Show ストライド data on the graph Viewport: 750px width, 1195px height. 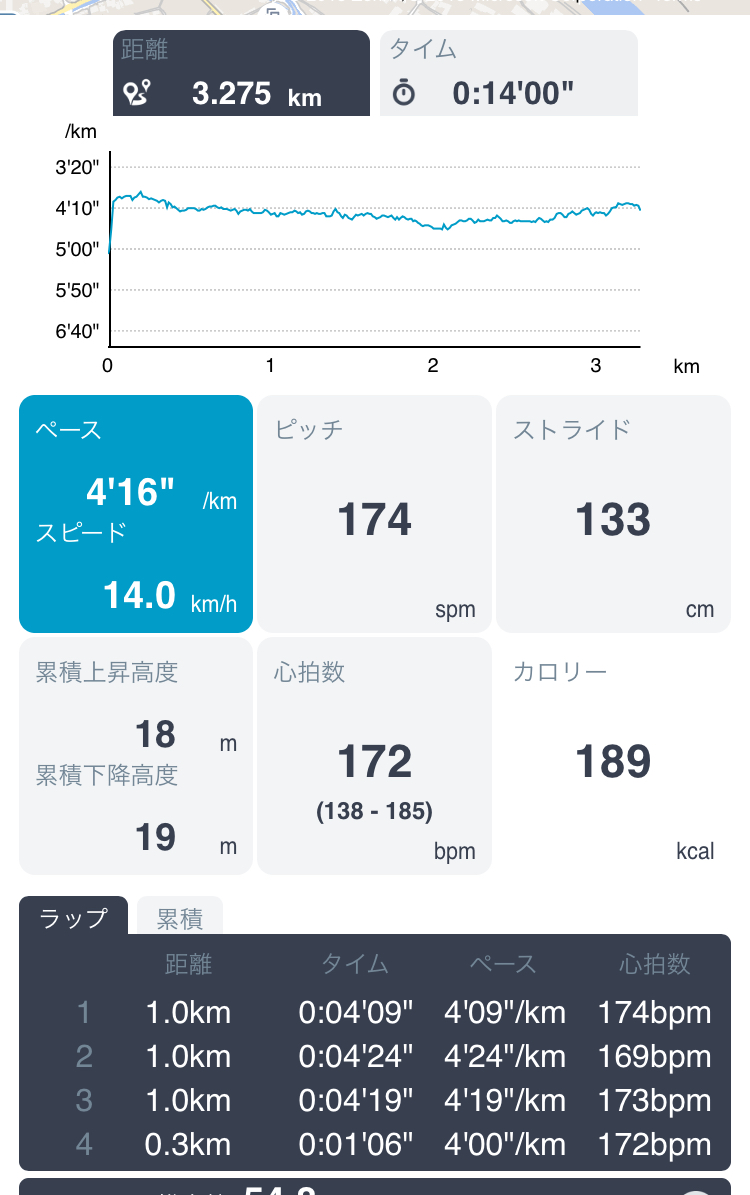[613, 514]
